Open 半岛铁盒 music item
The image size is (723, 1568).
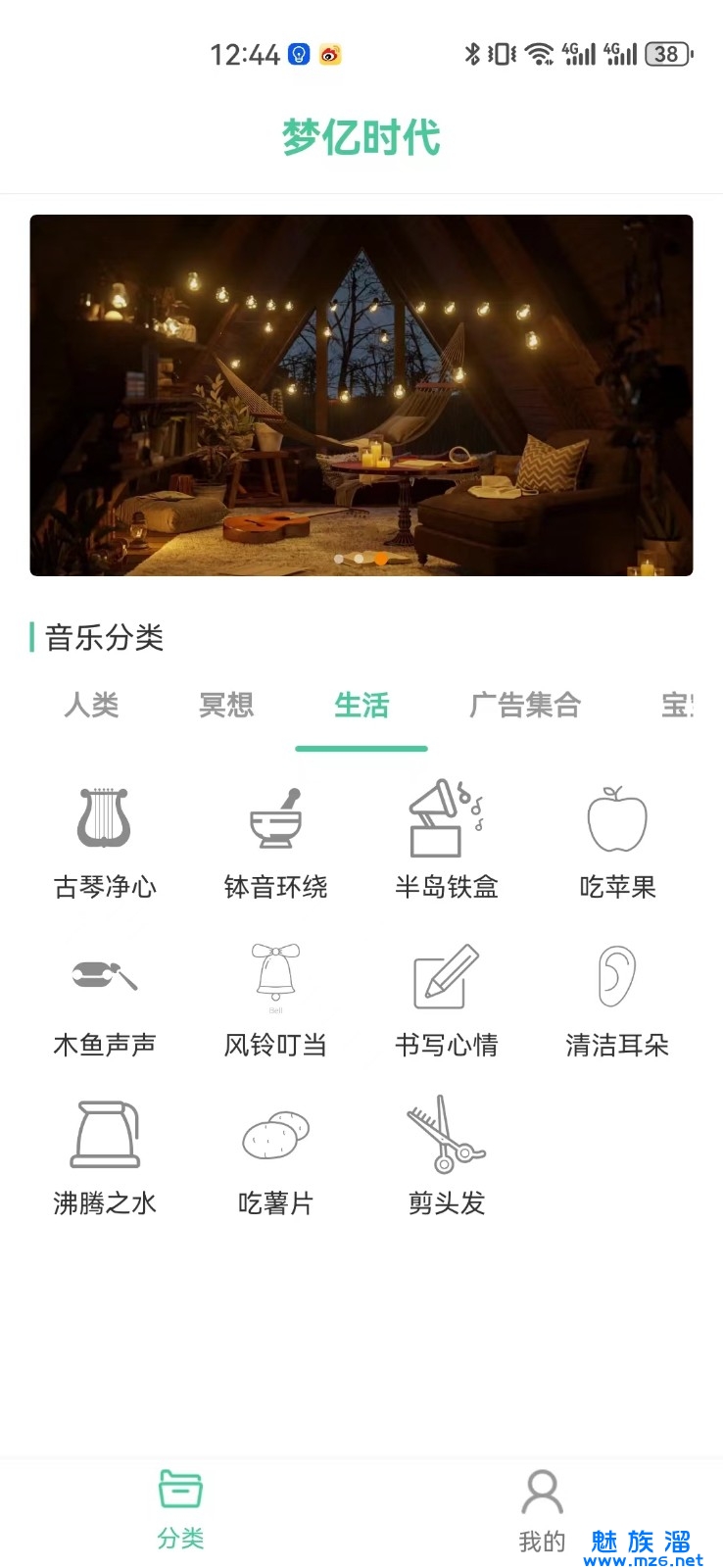tap(446, 841)
